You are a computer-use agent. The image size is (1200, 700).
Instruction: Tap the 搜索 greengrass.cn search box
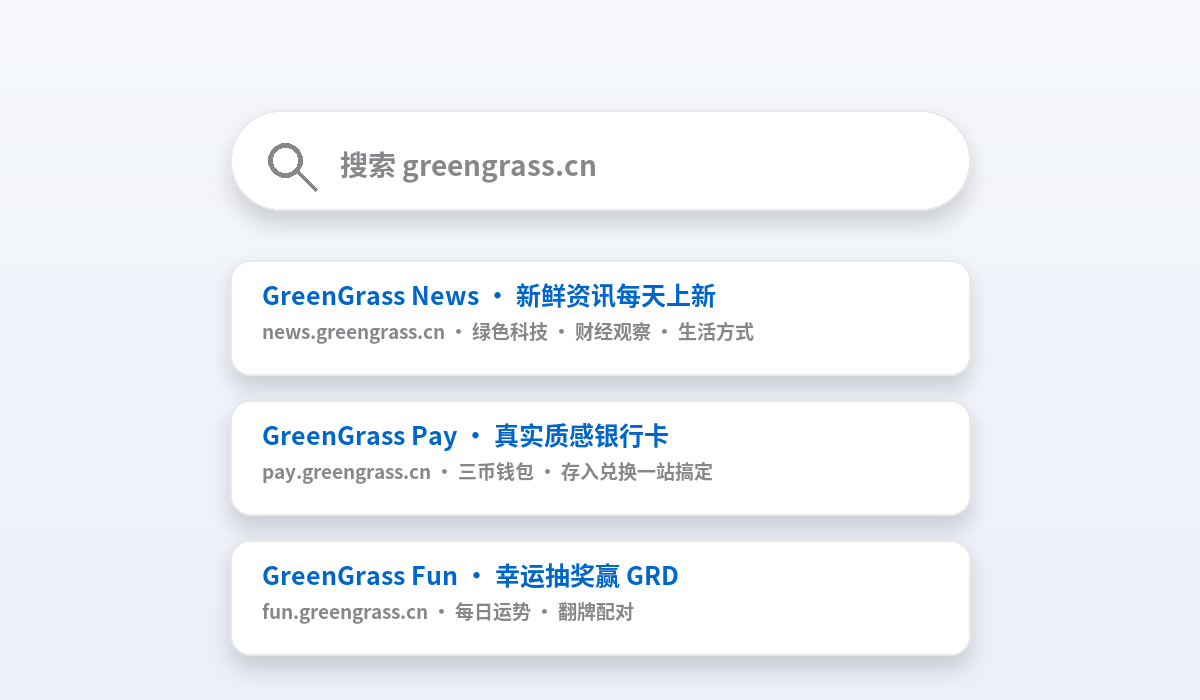click(600, 161)
